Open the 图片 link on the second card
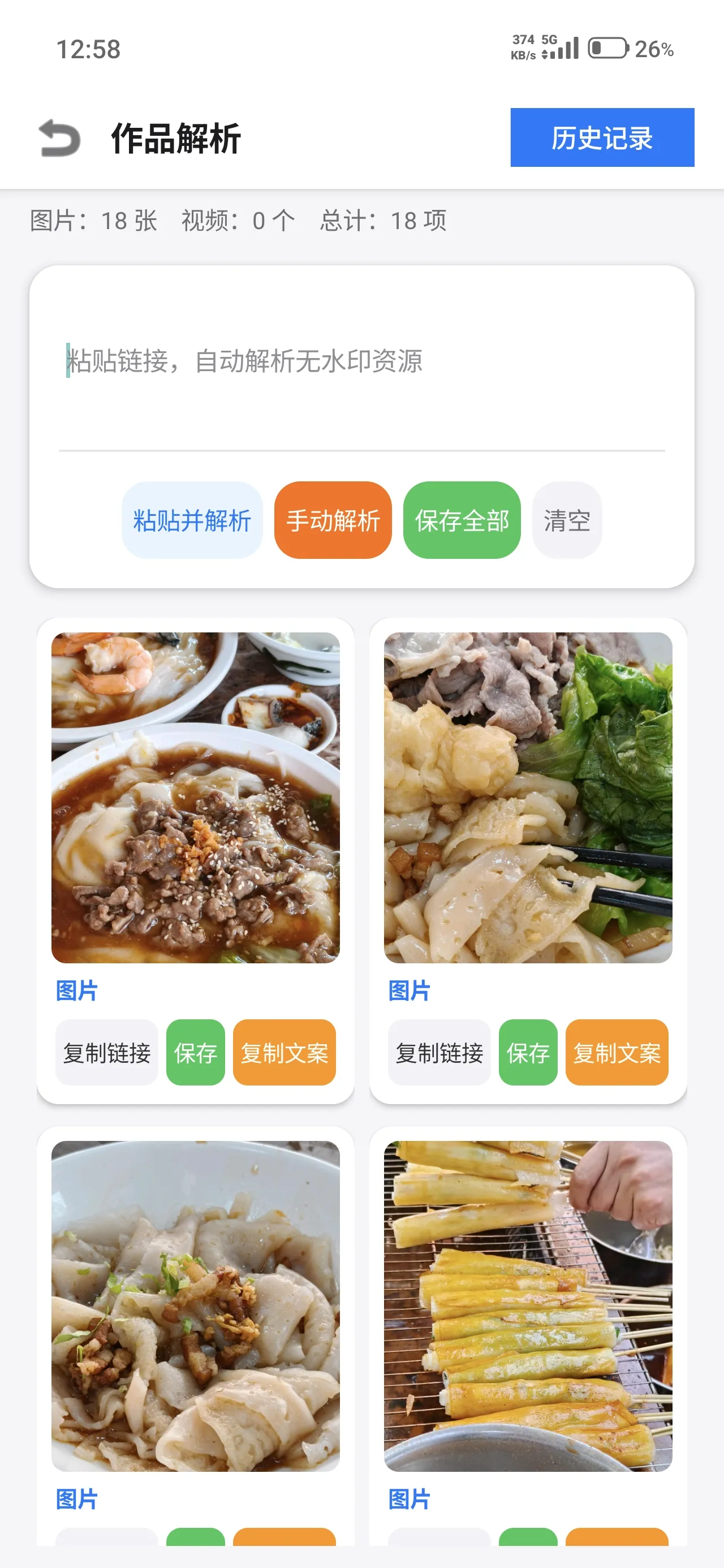The width and height of the screenshot is (724, 1568). (x=408, y=990)
